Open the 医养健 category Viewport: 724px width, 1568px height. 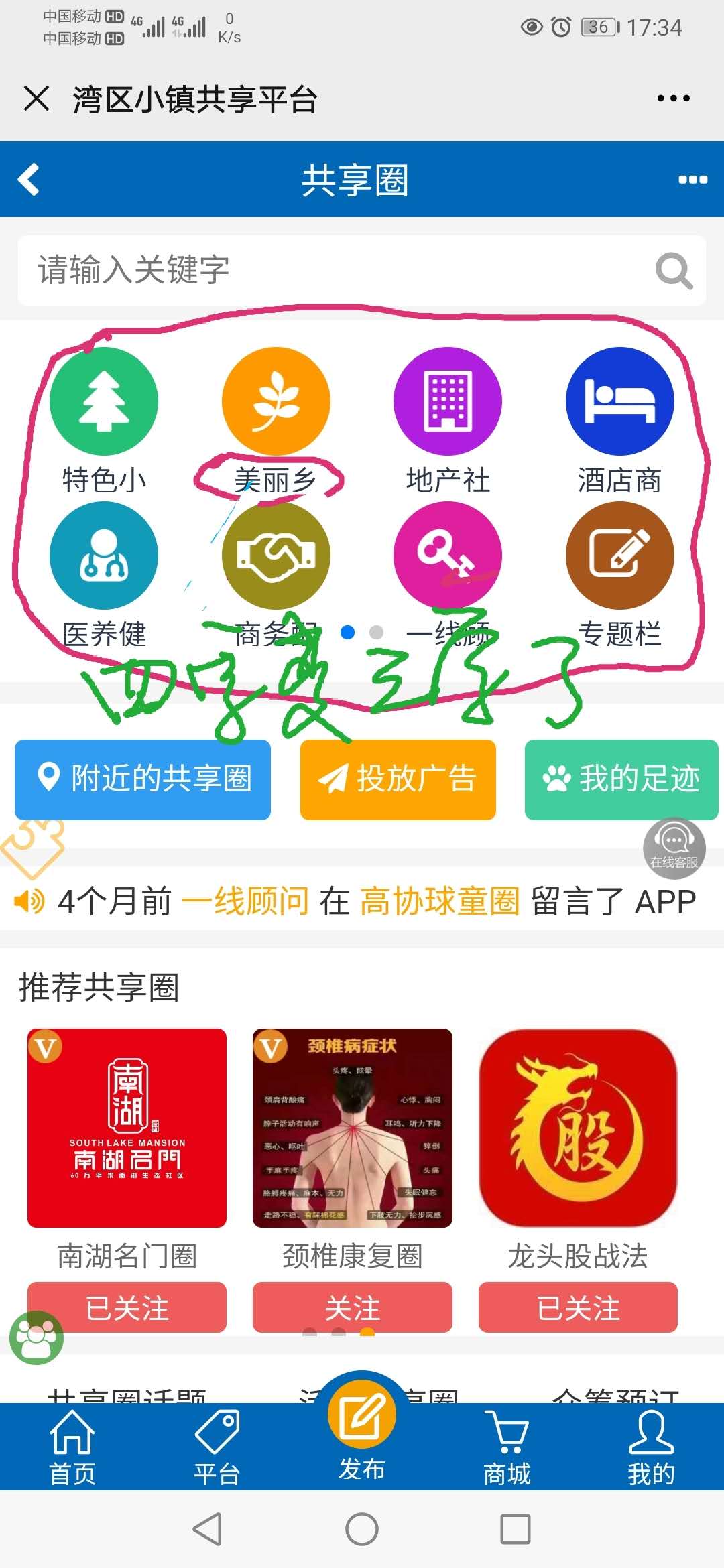[104, 556]
